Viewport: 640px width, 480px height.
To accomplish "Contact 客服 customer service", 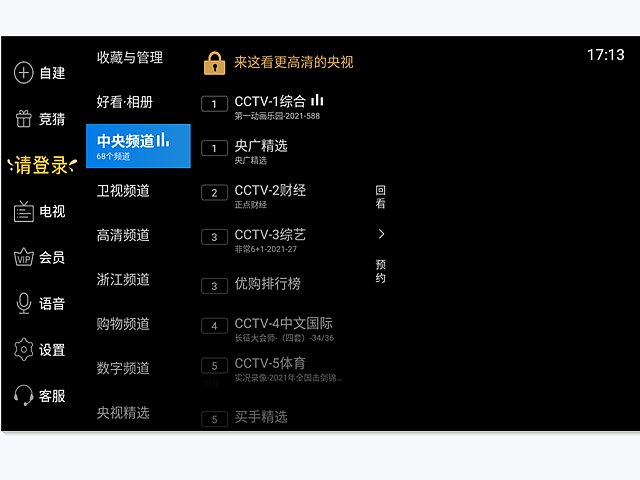I will [x=40, y=396].
